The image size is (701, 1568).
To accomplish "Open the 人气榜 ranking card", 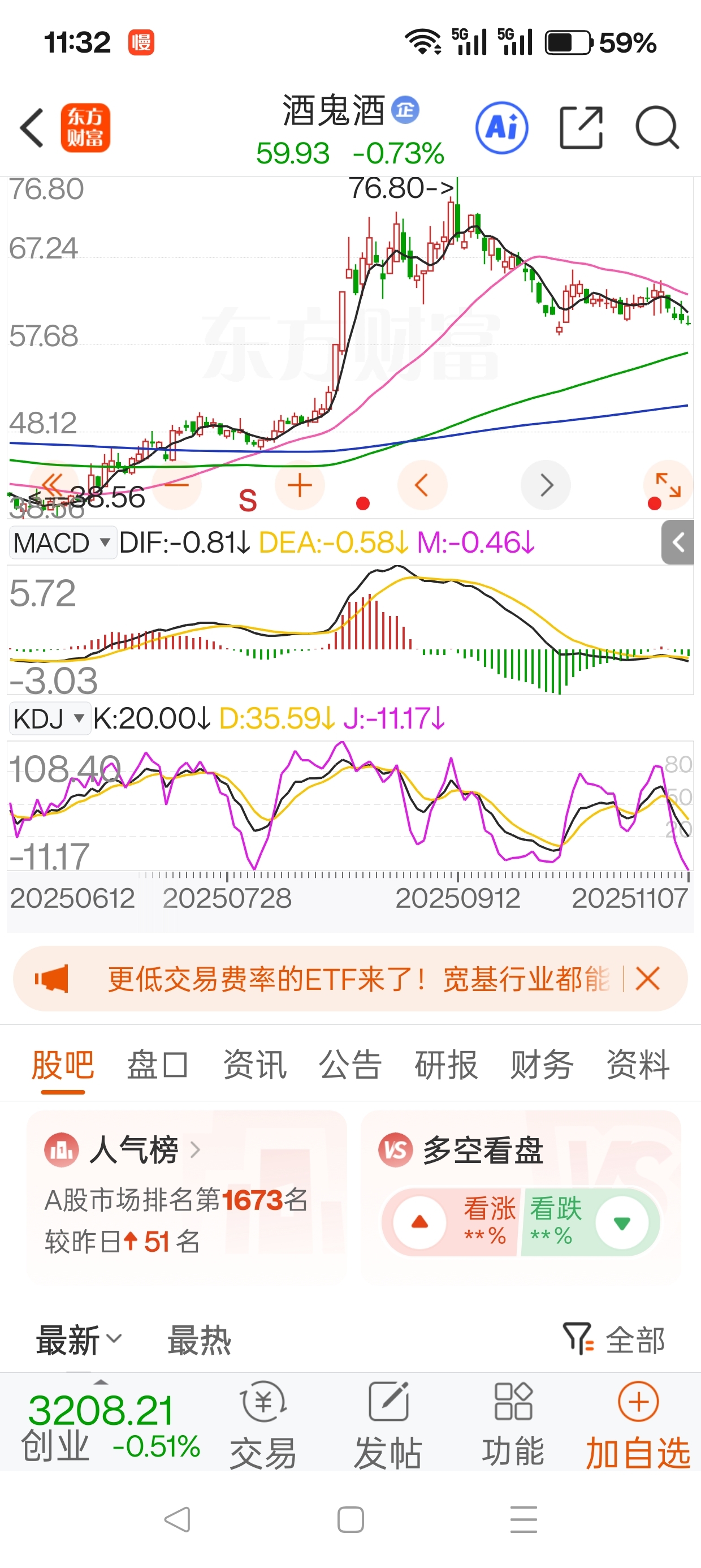I will (x=186, y=1195).
